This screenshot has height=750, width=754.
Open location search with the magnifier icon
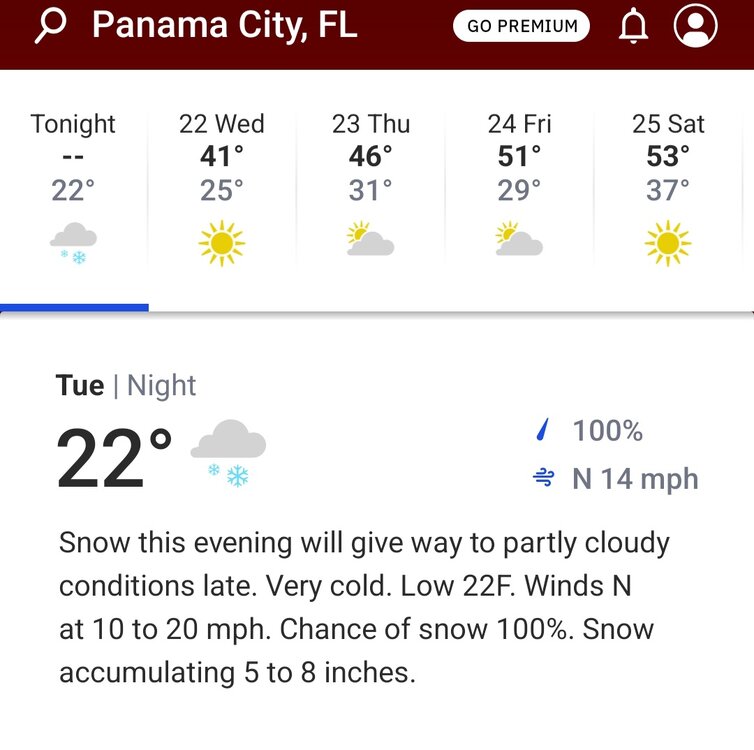click(50, 25)
